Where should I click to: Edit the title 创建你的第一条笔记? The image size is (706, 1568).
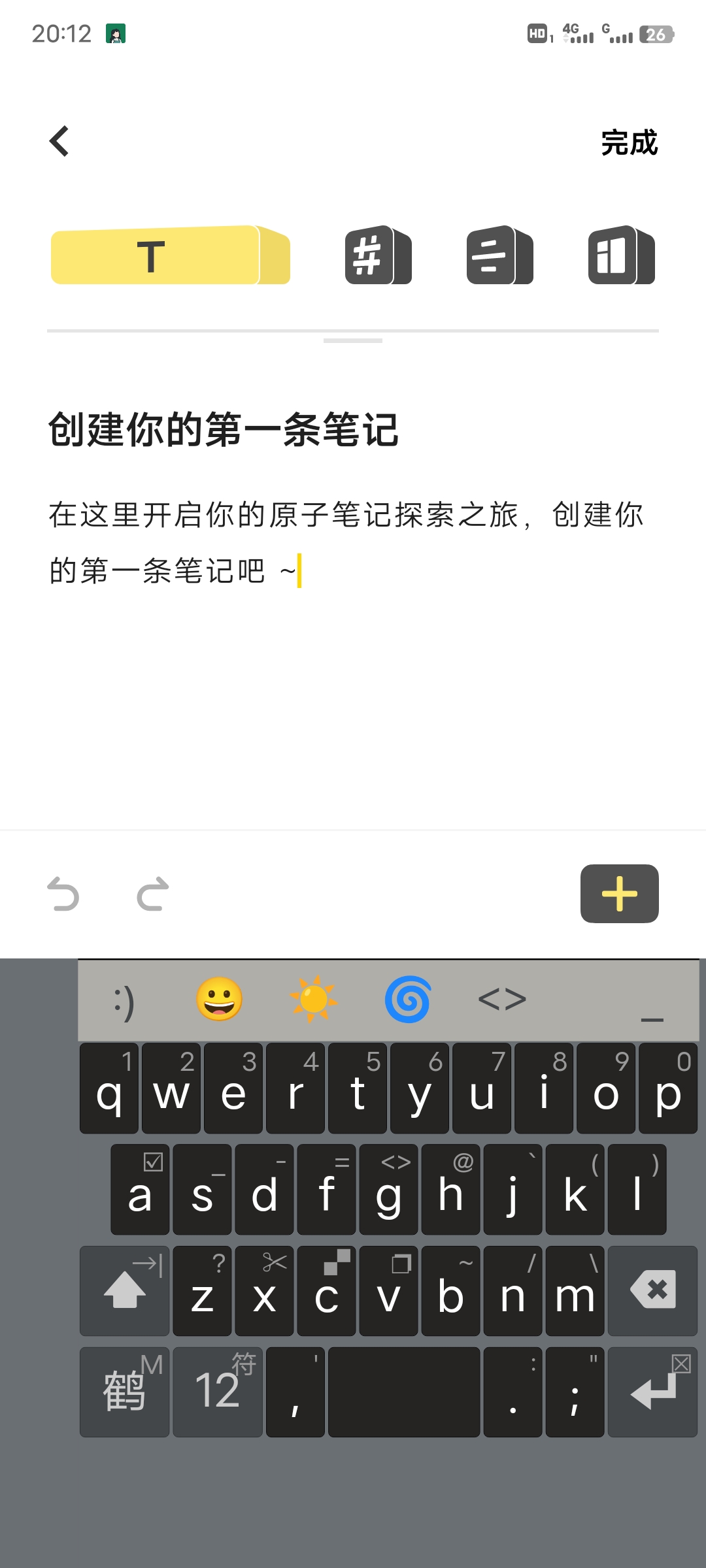pos(223,430)
